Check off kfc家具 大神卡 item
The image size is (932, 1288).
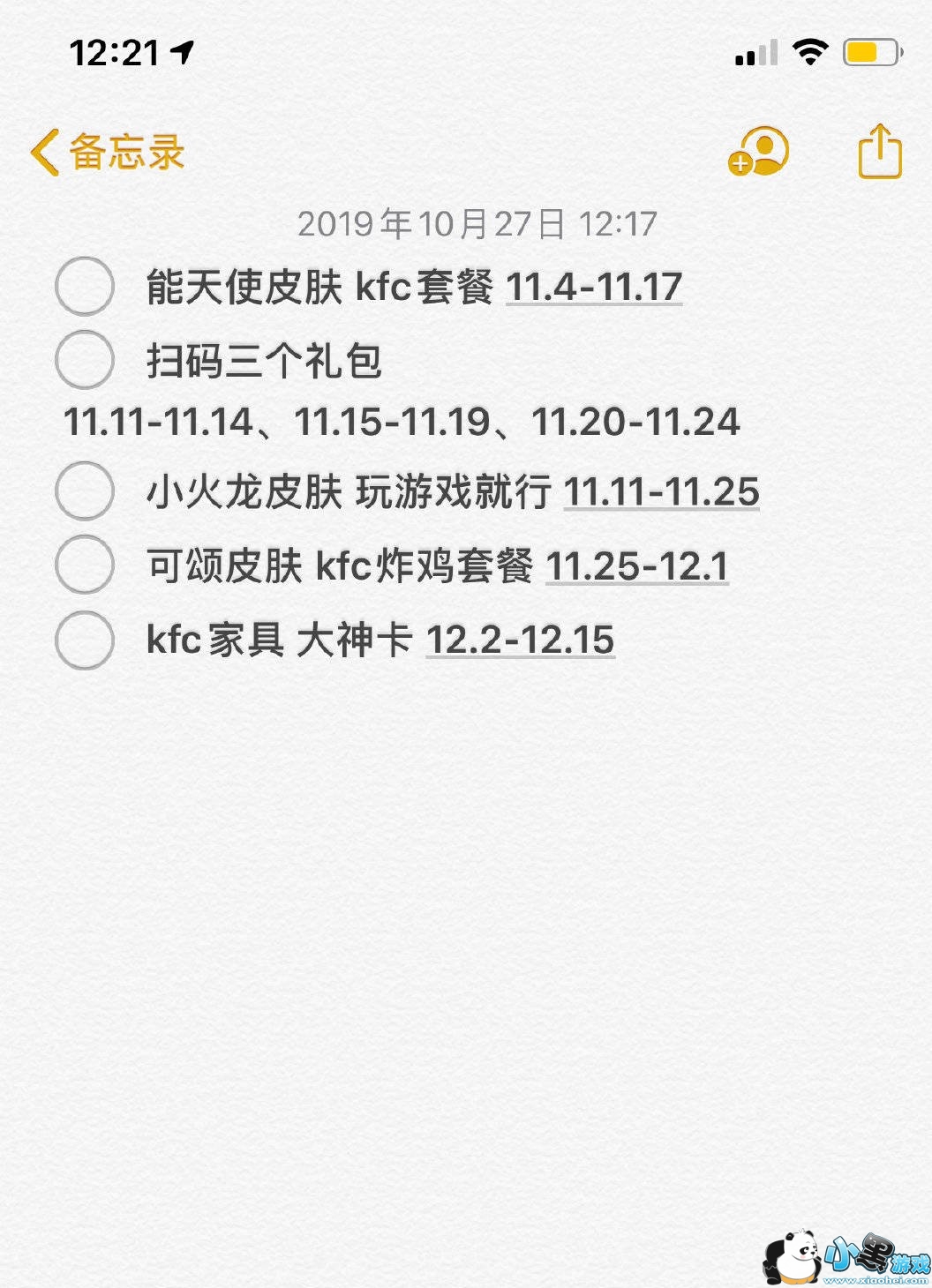click(85, 640)
